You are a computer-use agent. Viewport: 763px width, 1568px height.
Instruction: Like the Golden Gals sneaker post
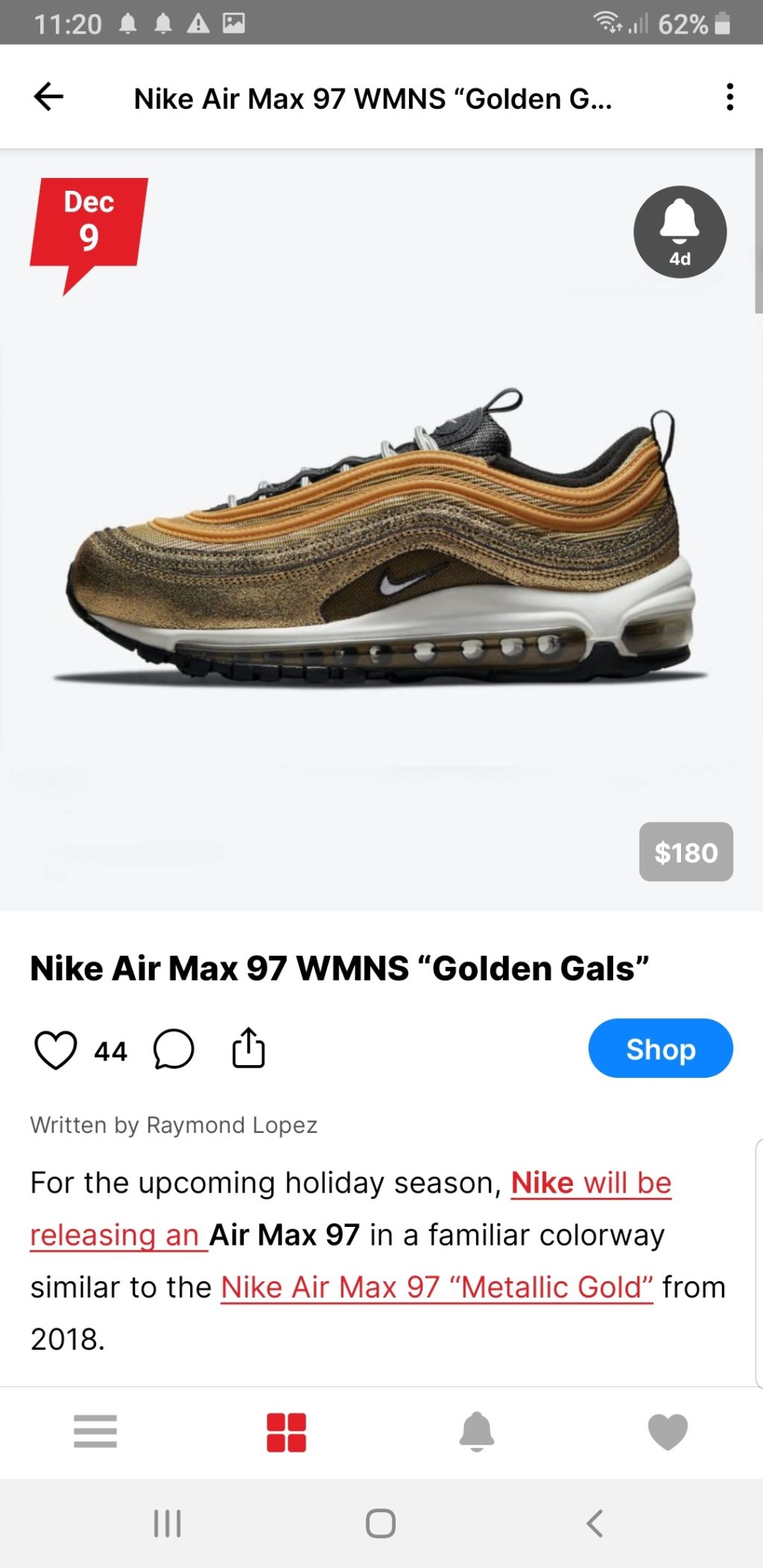(56, 1050)
